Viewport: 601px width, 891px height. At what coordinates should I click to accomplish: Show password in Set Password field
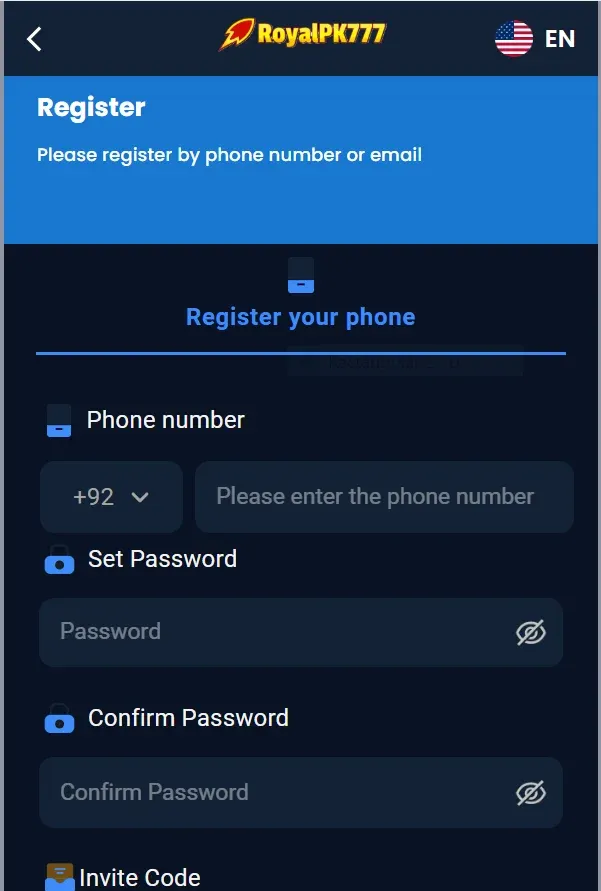coord(530,632)
